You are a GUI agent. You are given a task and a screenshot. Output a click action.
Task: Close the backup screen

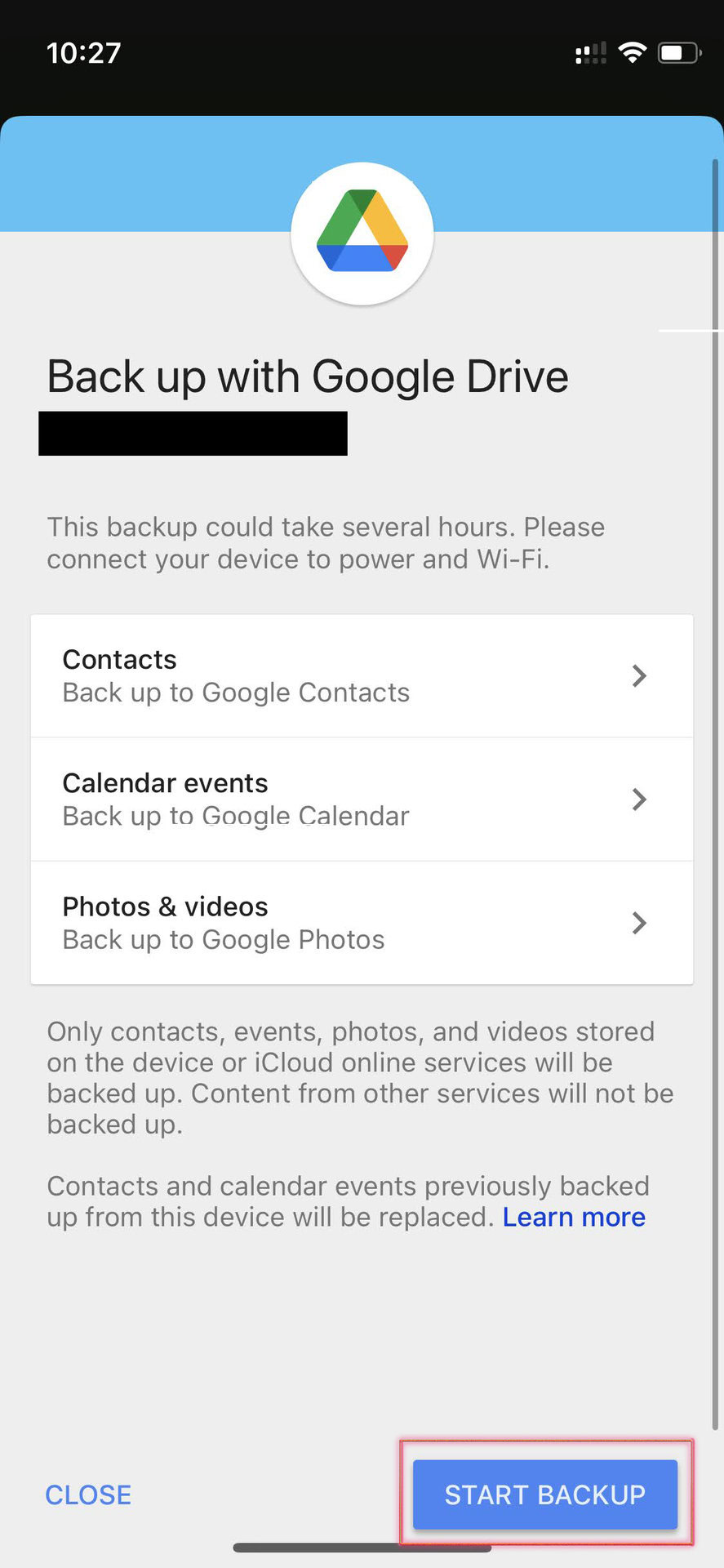[x=88, y=1494]
